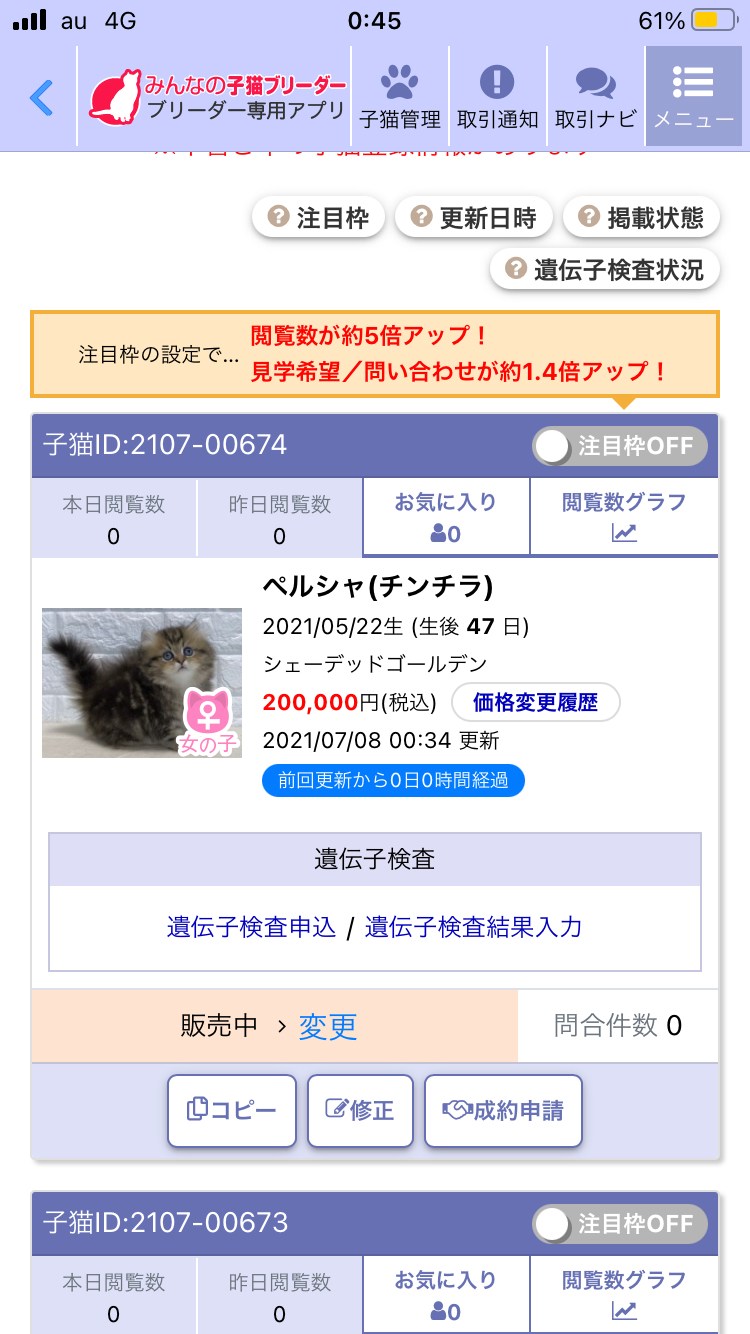Go back with the left arrow
The height and width of the screenshot is (1334, 750).
[x=41, y=97]
